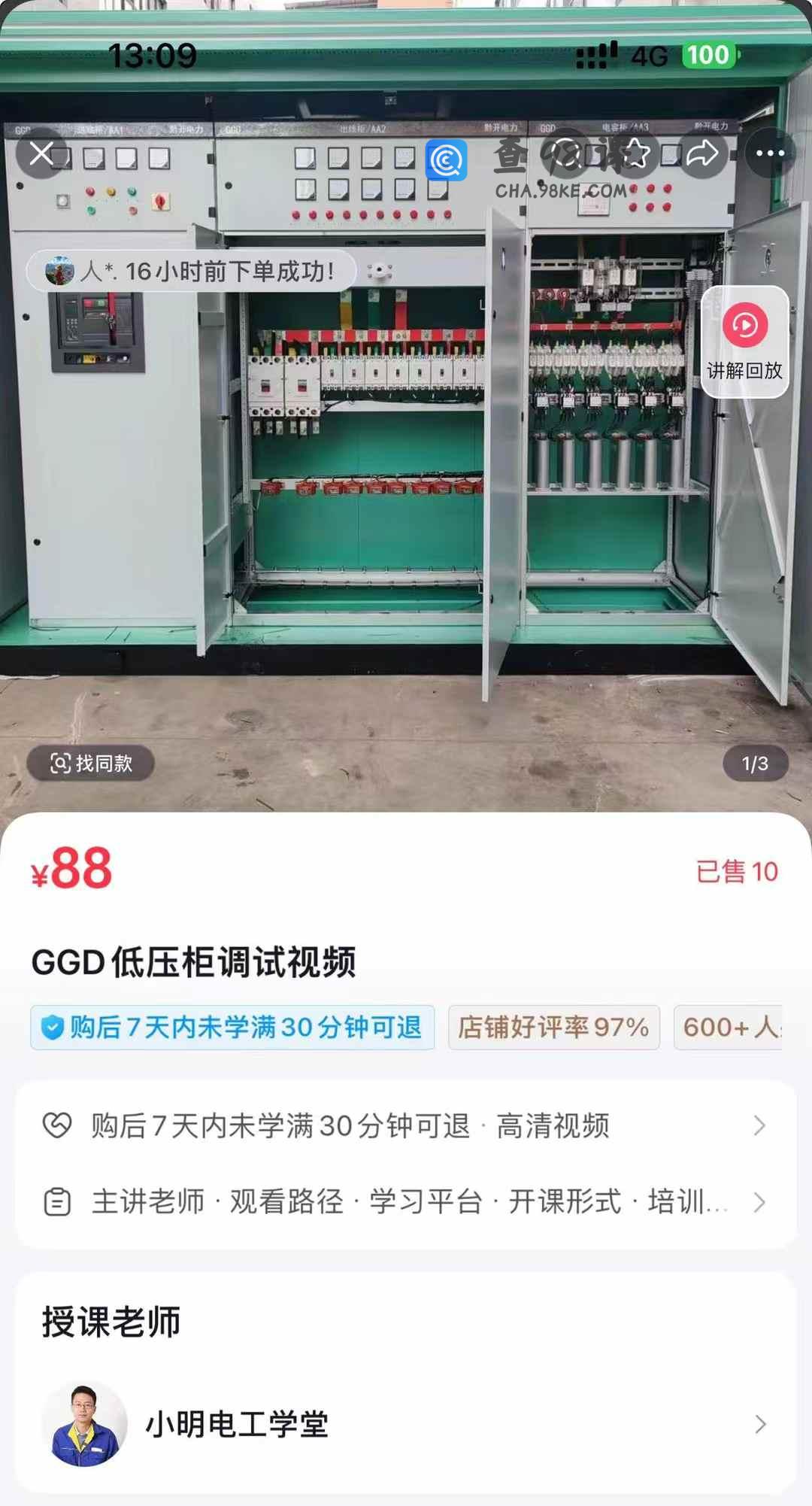
Task: Close the course detail page
Action: tap(41, 153)
